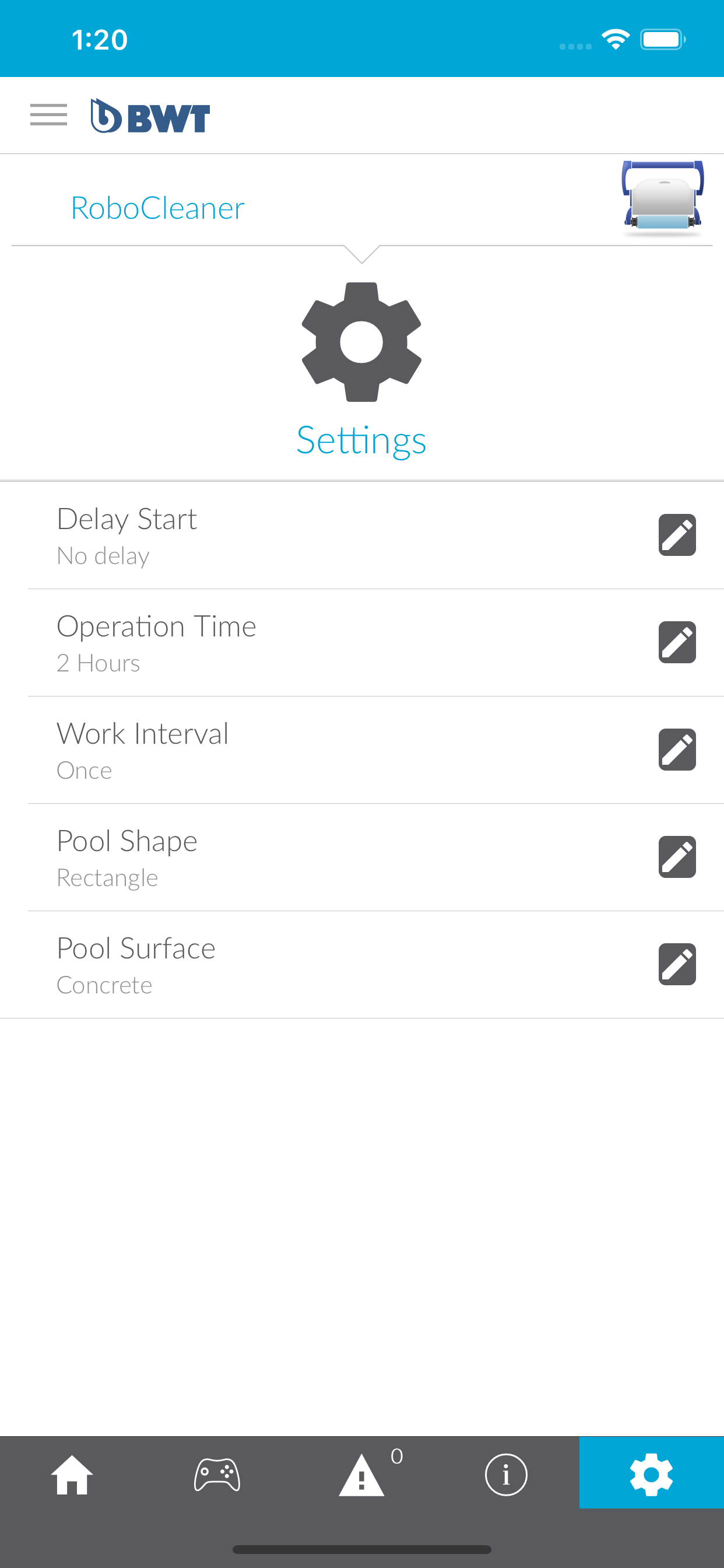Edit the Work Interval setting
The width and height of the screenshot is (724, 1568).
pyautogui.click(x=677, y=750)
